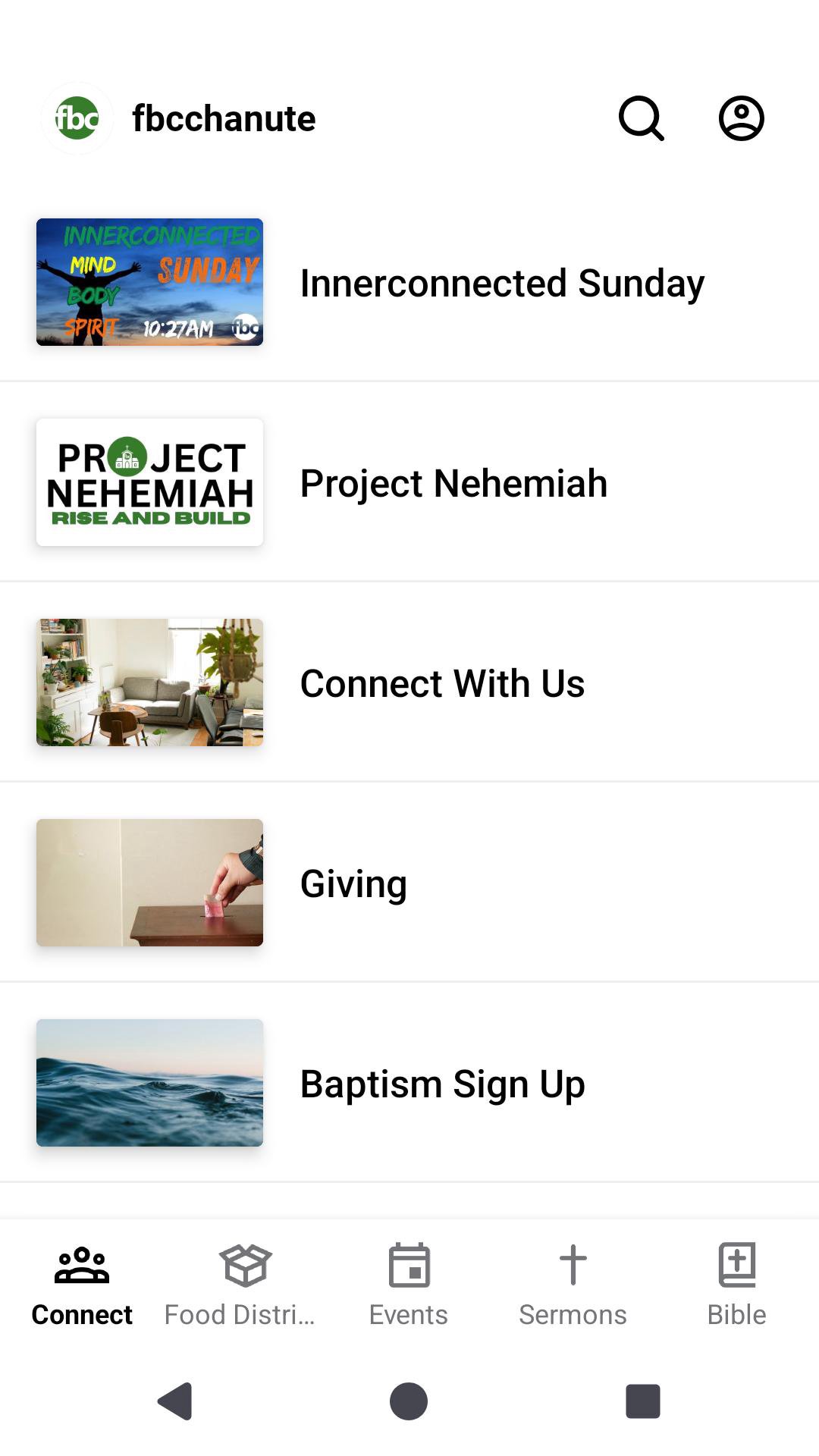Screen dimensions: 819x1456
Task: Open Baptism Sign Up
Action: tap(442, 1084)
